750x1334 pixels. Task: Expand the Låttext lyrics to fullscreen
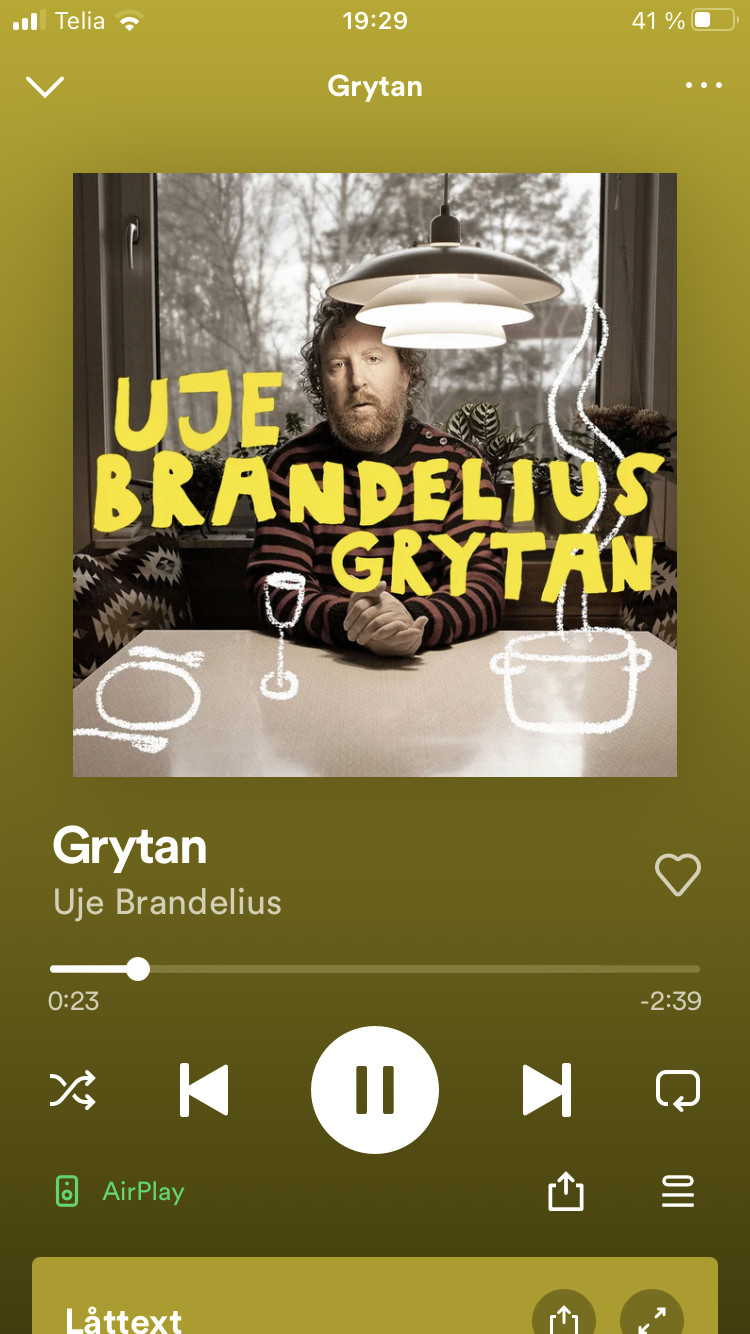(652, 1315)
